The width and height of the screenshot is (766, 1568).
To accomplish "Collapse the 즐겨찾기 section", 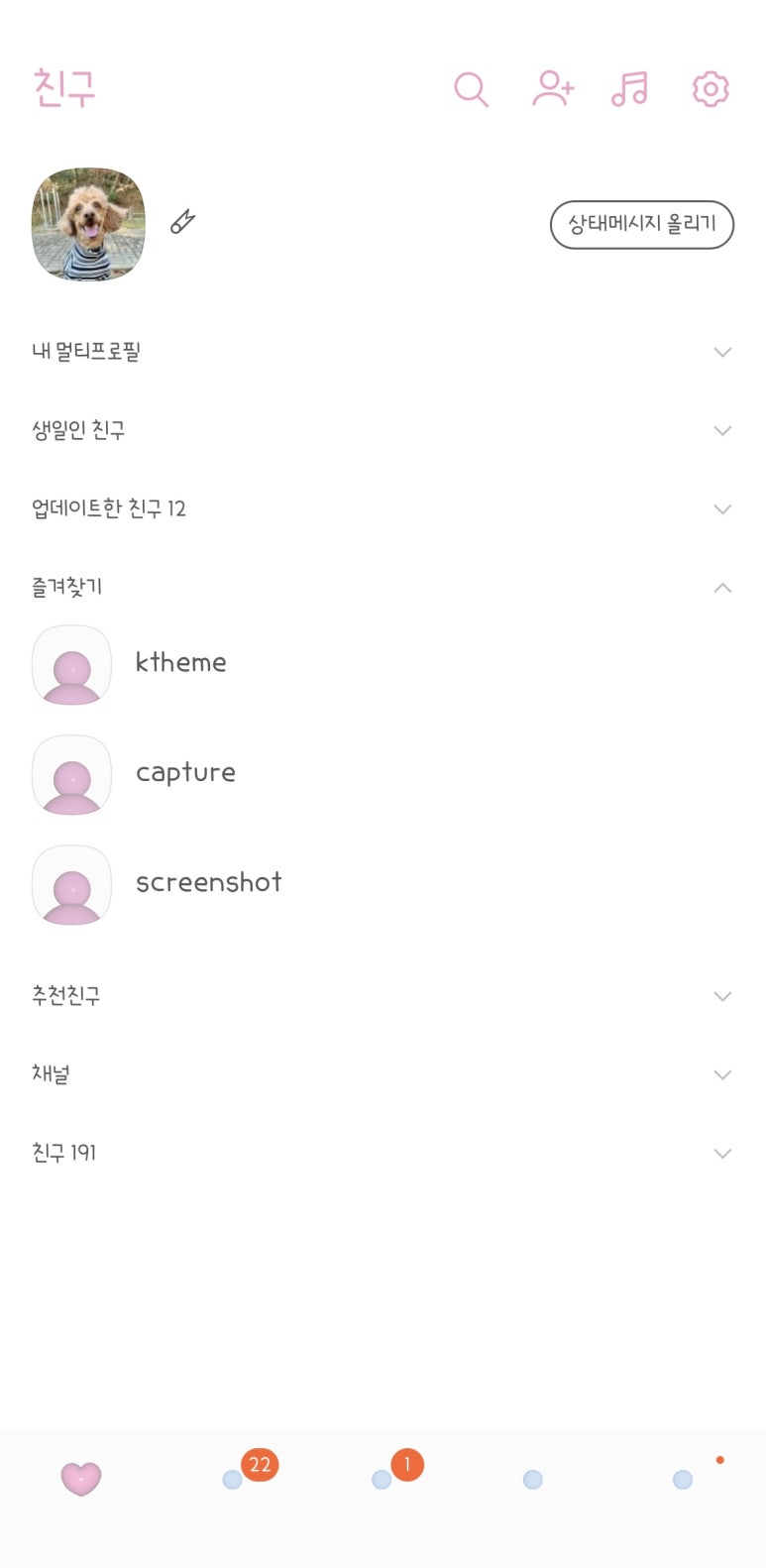I will click(x=721, y=588).
